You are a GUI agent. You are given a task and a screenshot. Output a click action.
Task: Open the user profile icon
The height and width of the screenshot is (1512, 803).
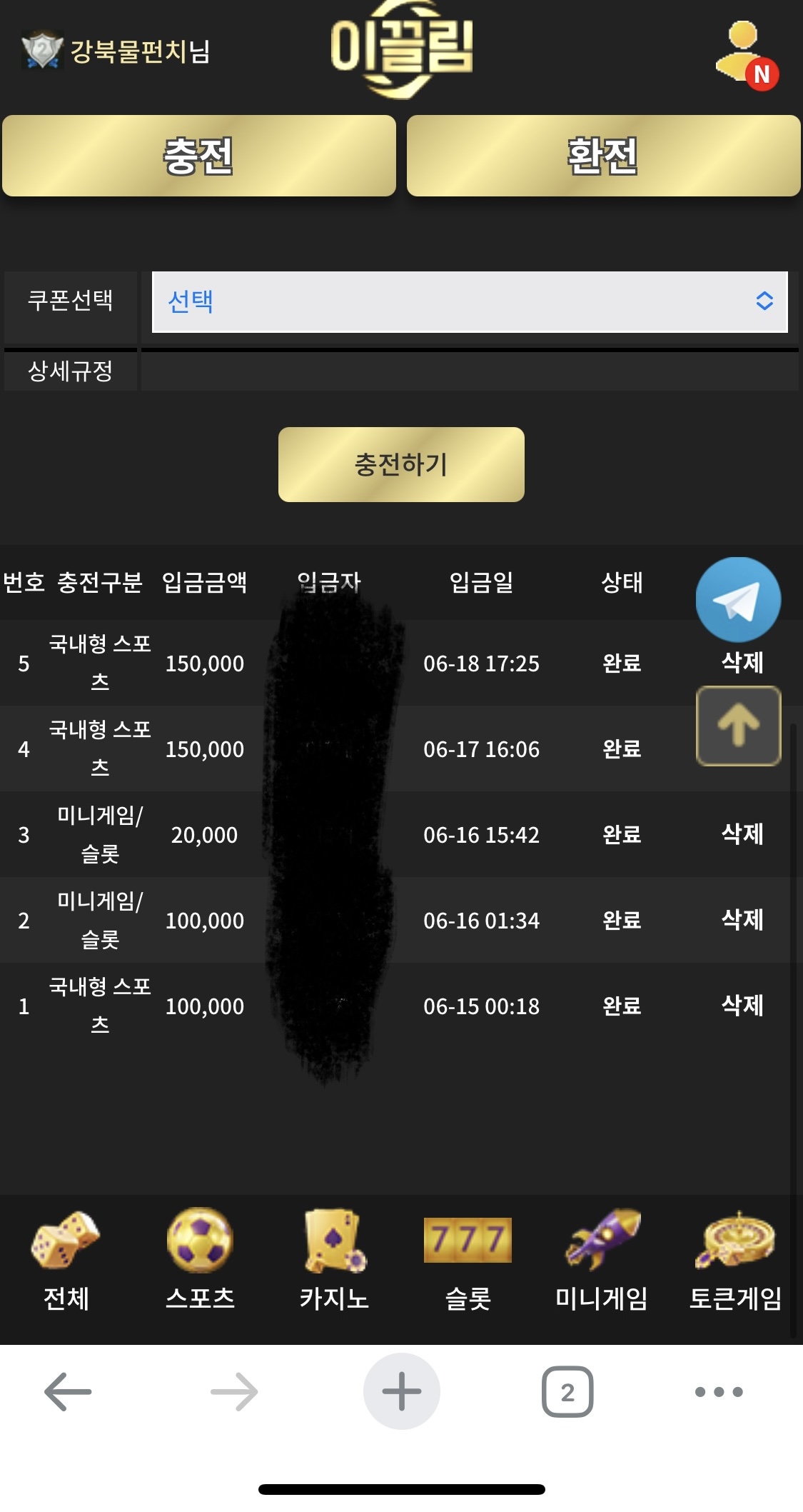tap(746, 54)
